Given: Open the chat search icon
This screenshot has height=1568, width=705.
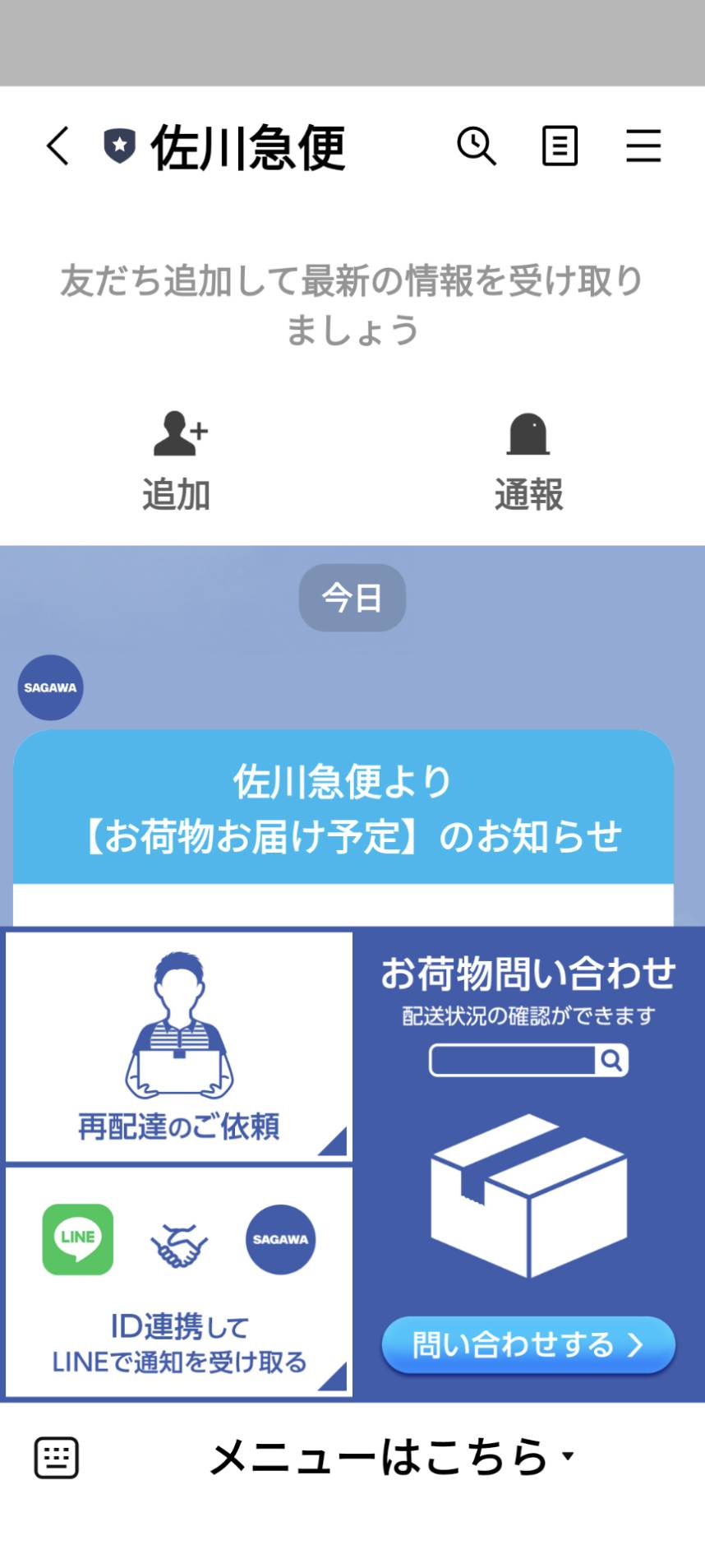Looking at the screenshot, I should click(477, 146).
